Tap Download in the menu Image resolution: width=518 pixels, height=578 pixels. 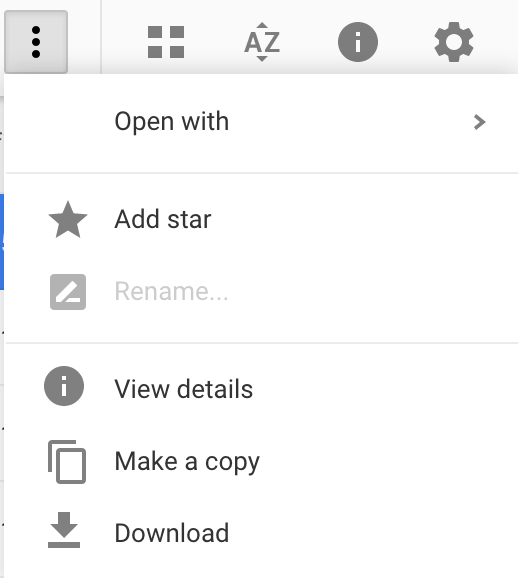point(262,533)
